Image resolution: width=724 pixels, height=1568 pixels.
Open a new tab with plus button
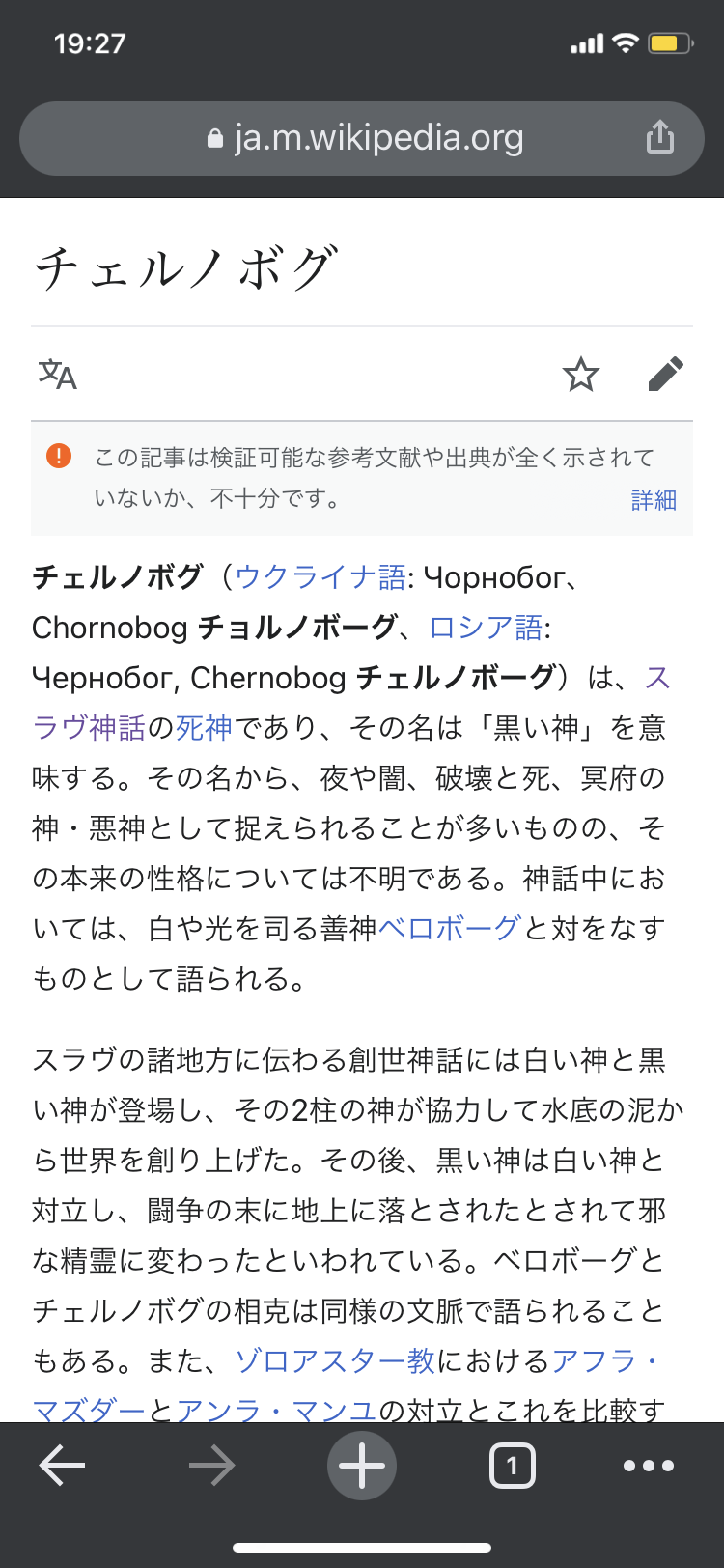[x=362, y=1466]
